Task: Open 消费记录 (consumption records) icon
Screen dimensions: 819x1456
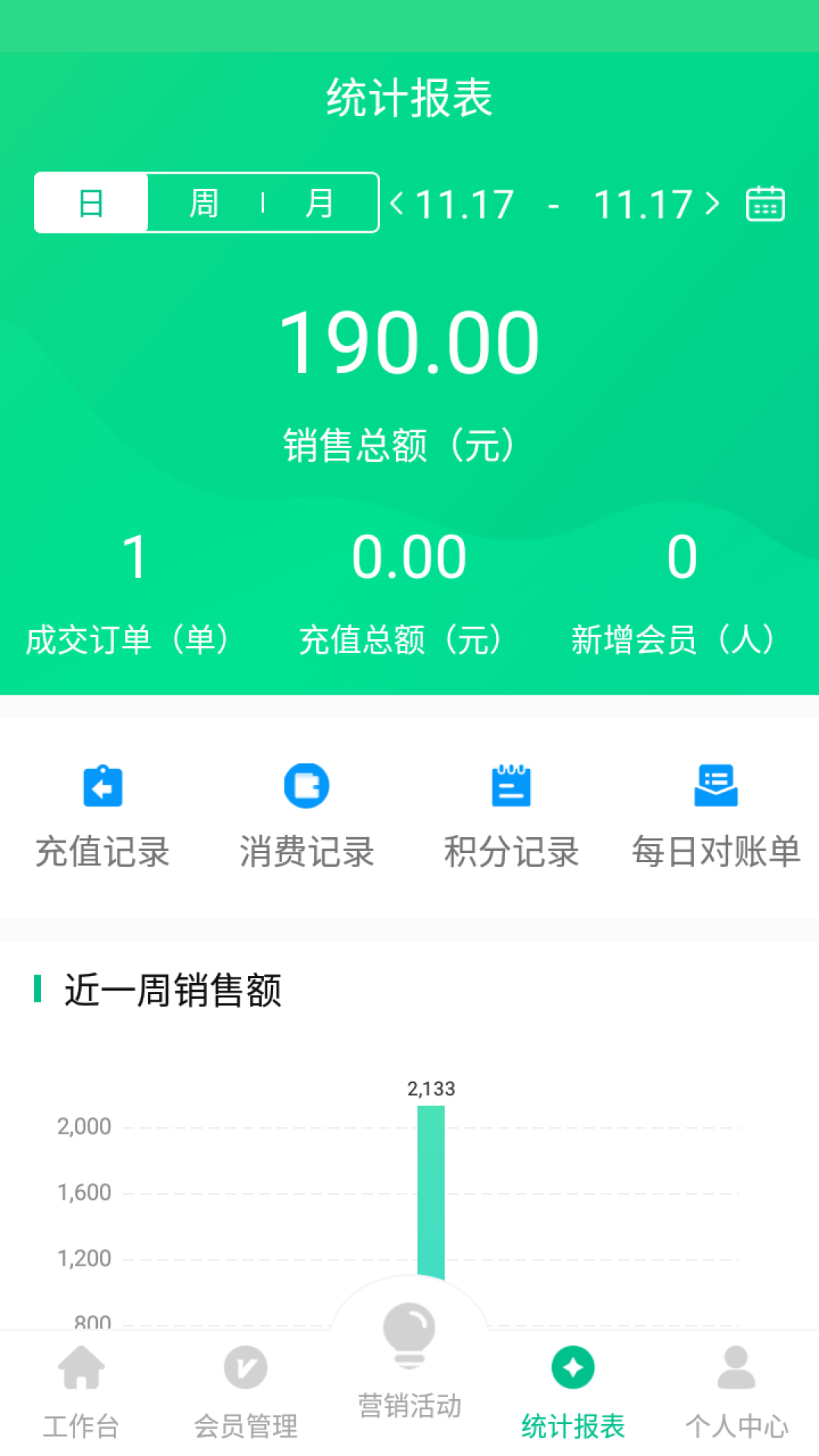Action: [x=307, y=815]
